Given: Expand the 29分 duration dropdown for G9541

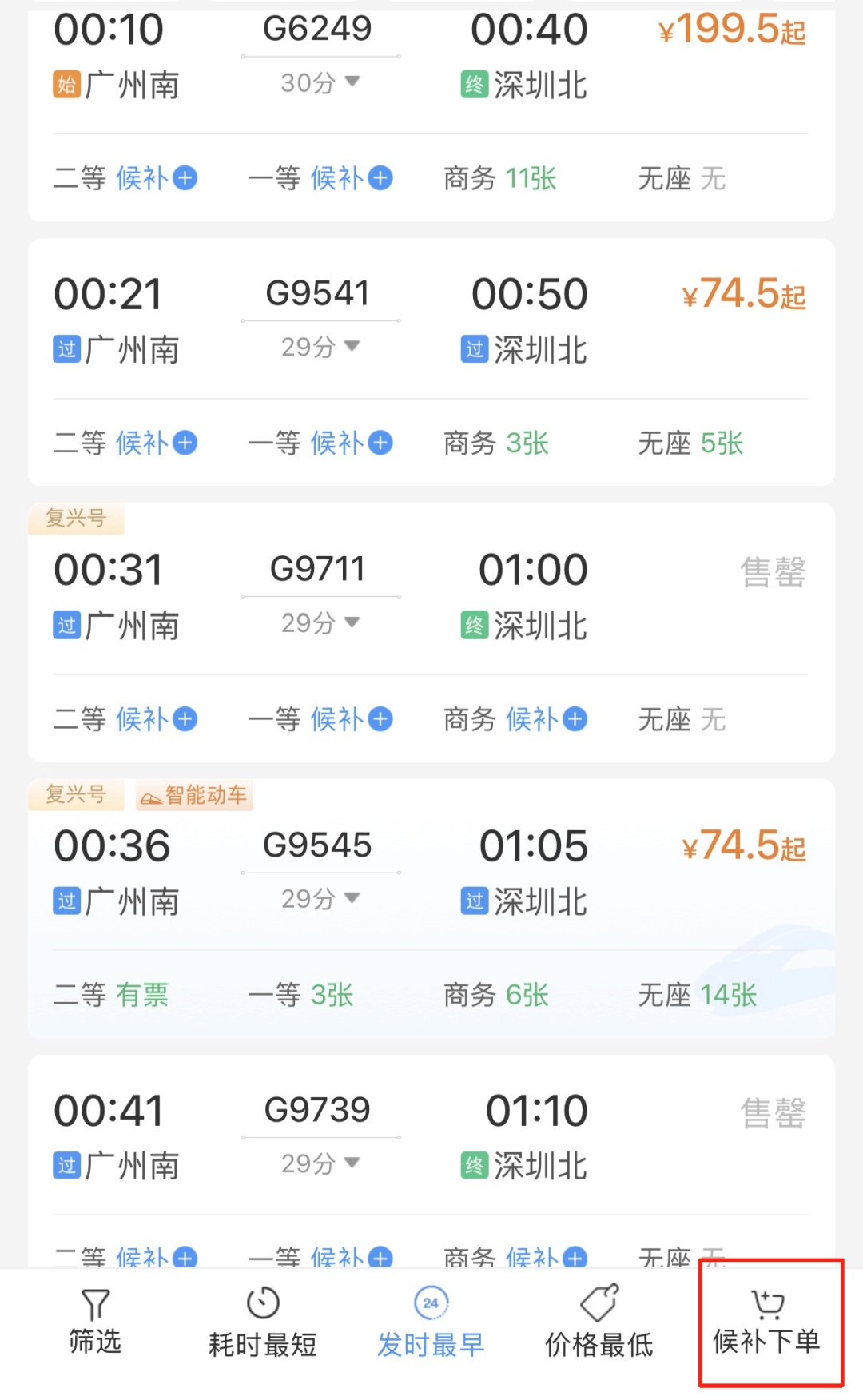Looking at the screenshot, I should (319, 346).
